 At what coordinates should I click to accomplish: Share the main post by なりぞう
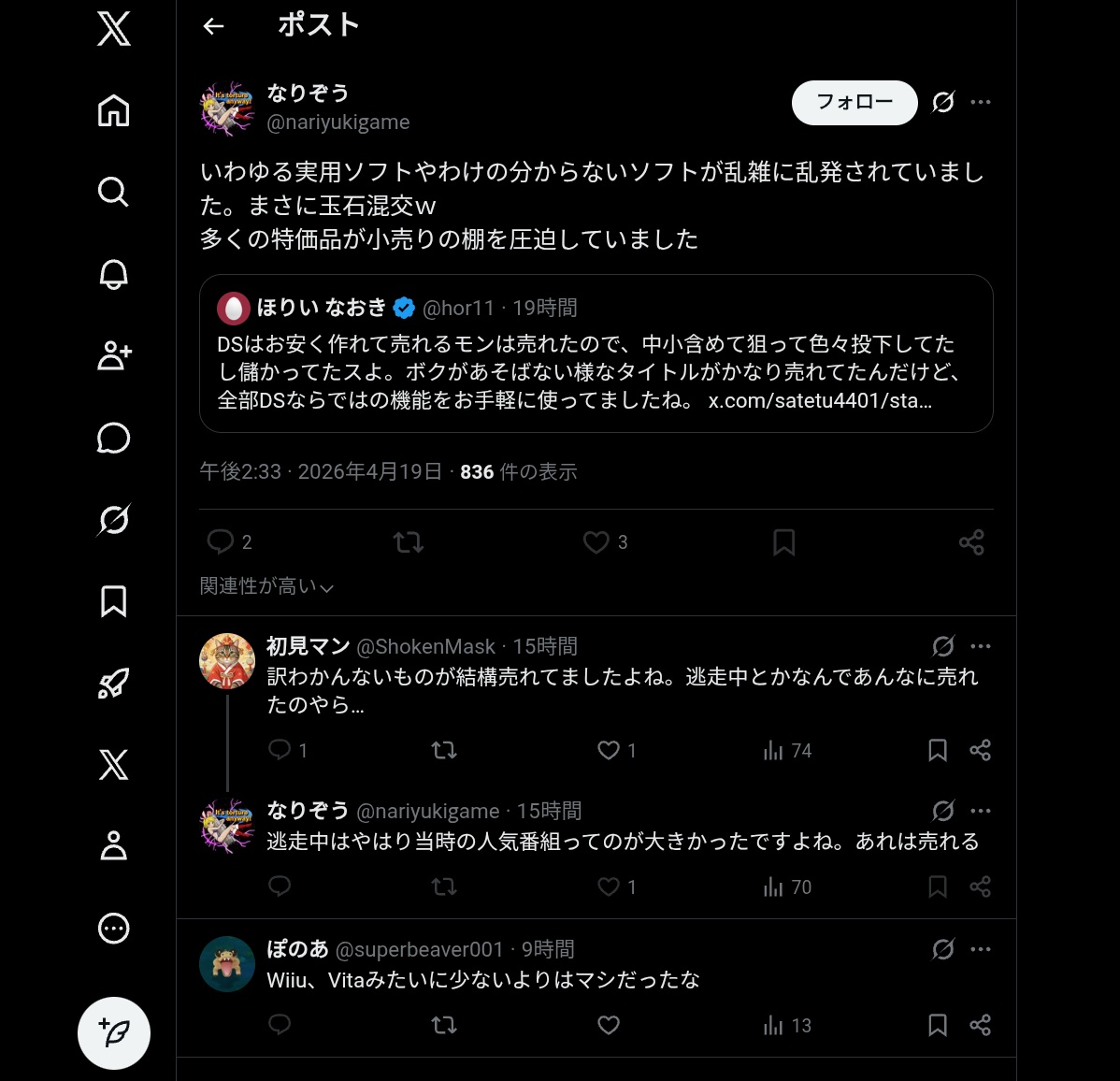[971, 542]
